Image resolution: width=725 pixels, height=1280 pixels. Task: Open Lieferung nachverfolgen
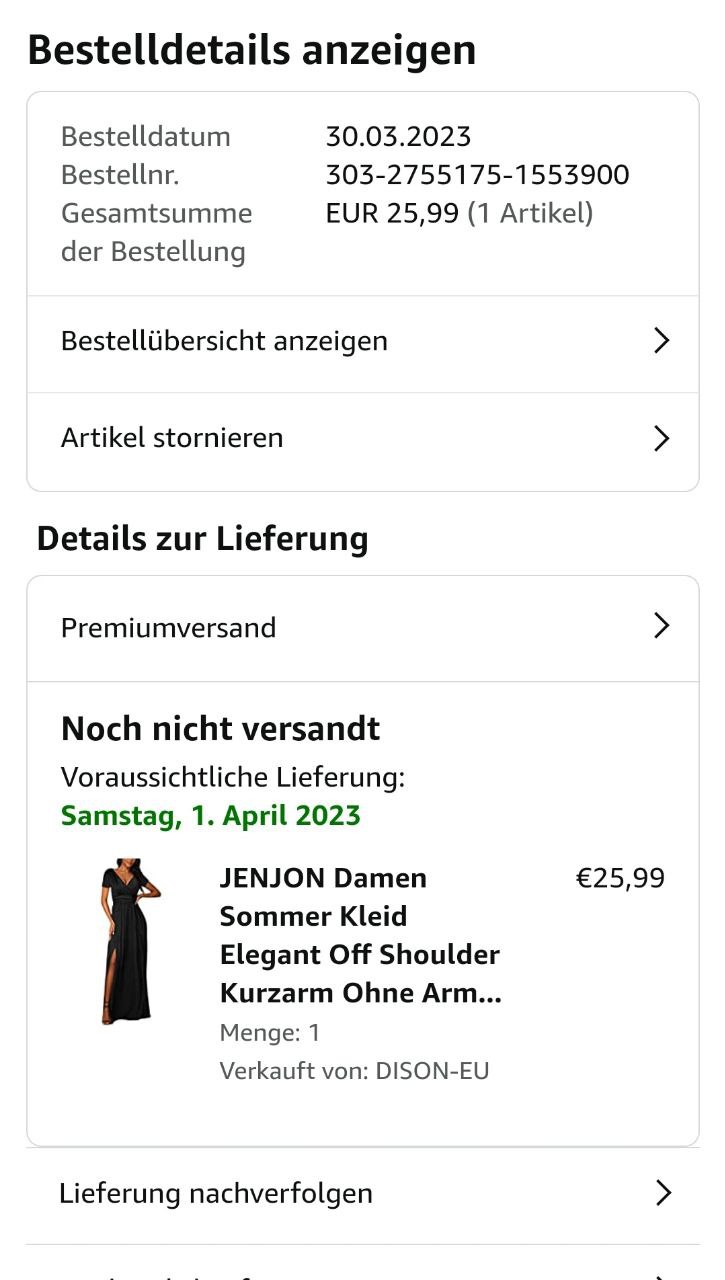362,1193
